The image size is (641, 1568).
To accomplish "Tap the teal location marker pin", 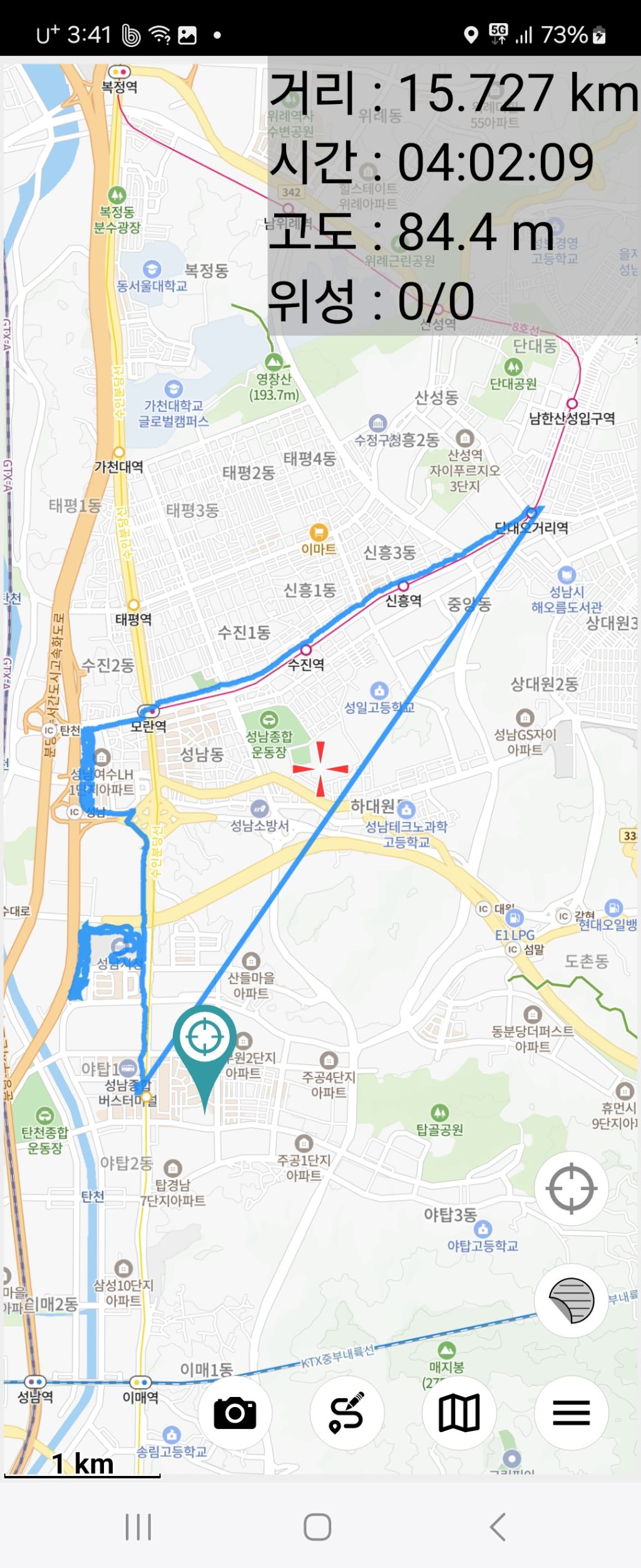I will (x=205, y=1041).
